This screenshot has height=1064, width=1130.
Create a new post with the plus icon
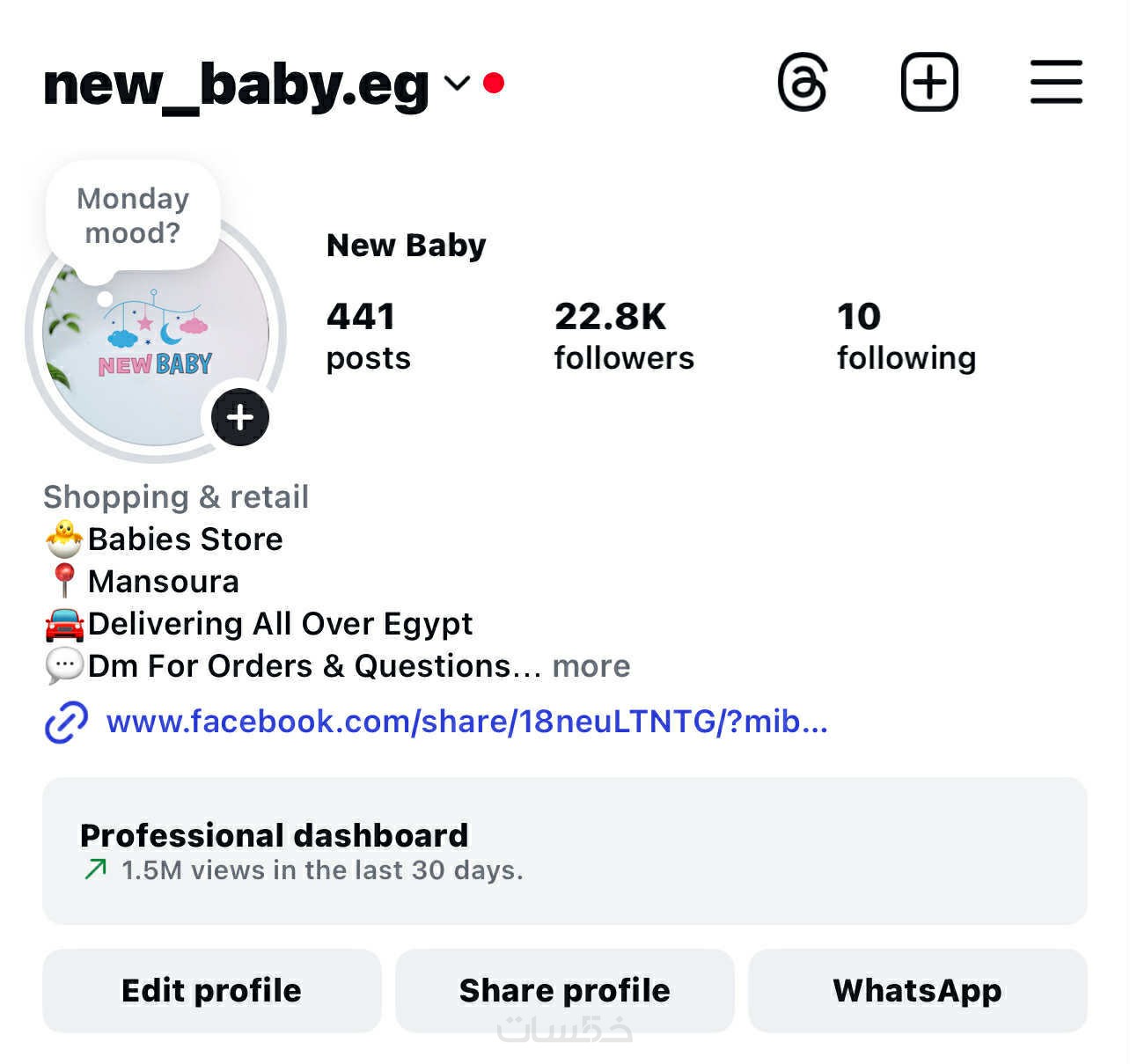(929, 83)
